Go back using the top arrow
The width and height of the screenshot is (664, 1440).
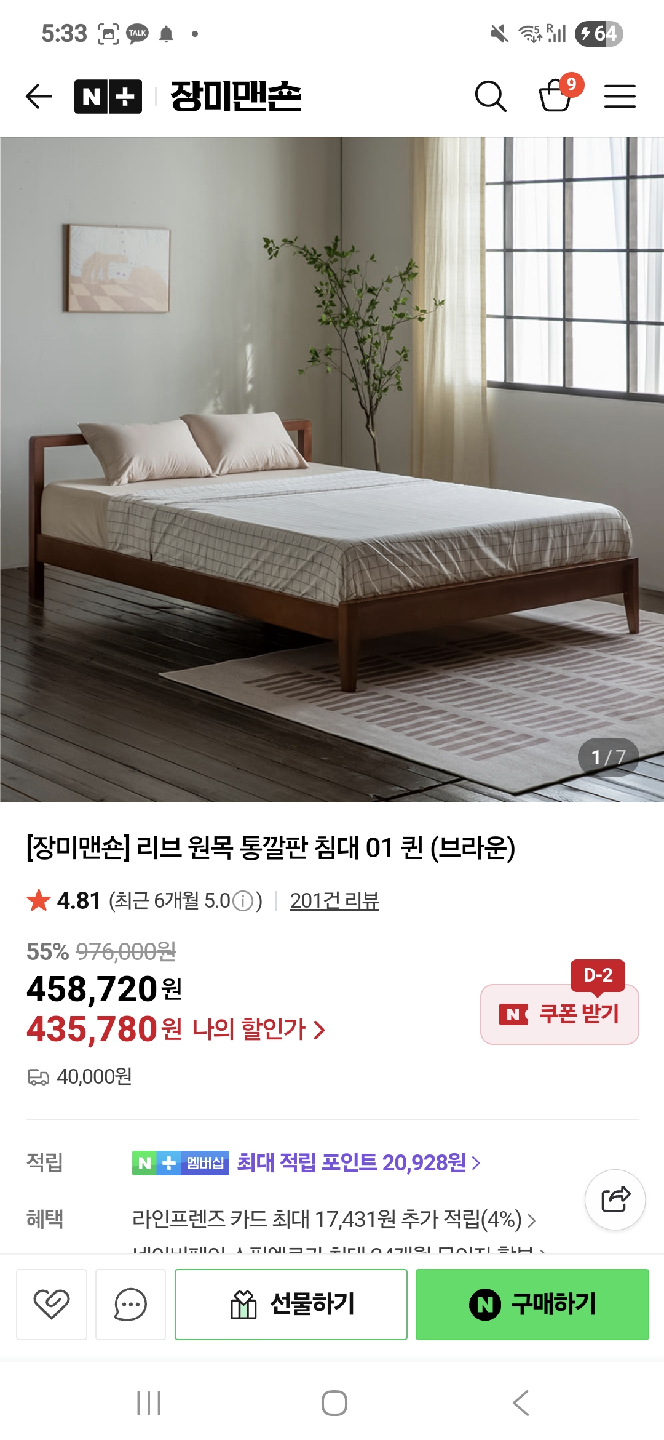point(38,96)
